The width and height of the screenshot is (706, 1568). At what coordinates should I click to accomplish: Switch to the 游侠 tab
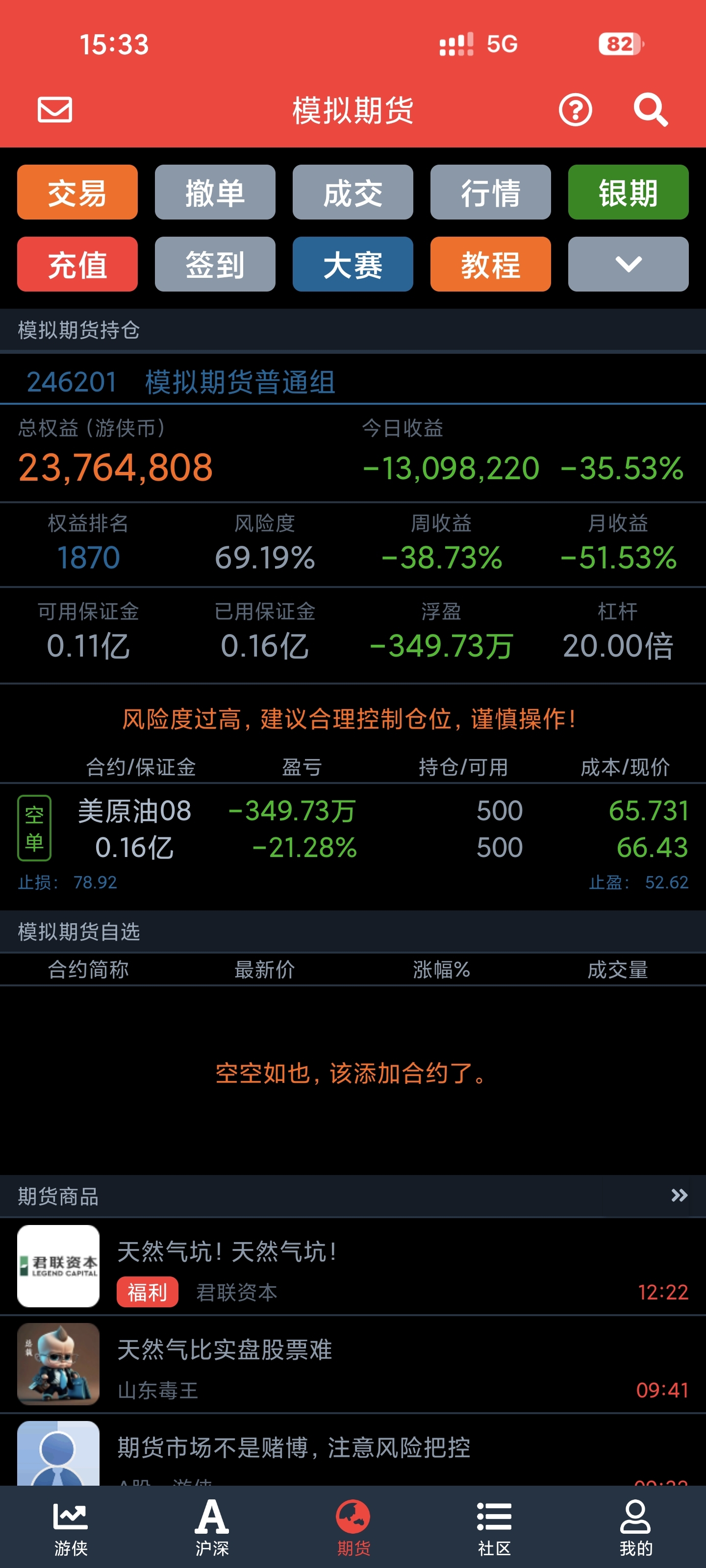pos(71,1528)
